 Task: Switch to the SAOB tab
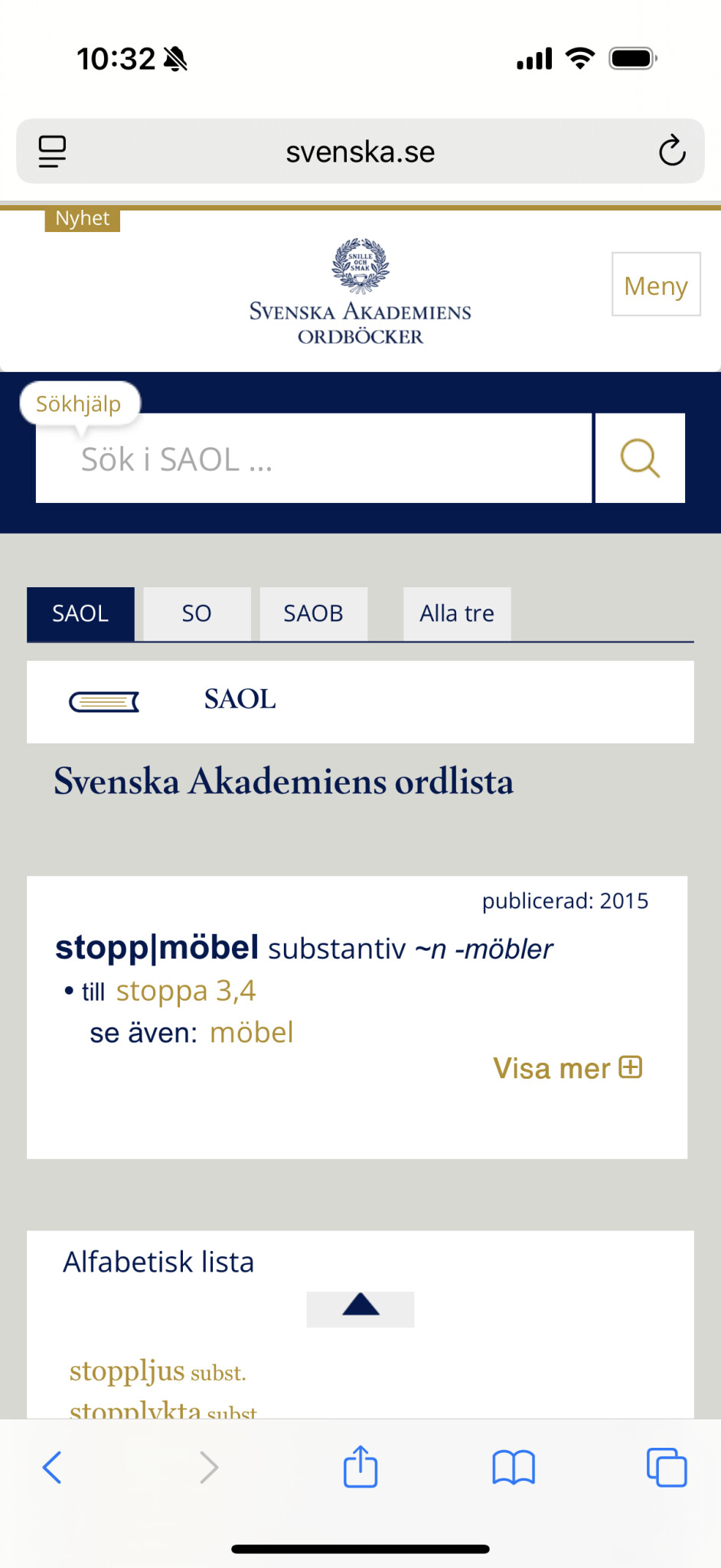[x=313, y=613]
